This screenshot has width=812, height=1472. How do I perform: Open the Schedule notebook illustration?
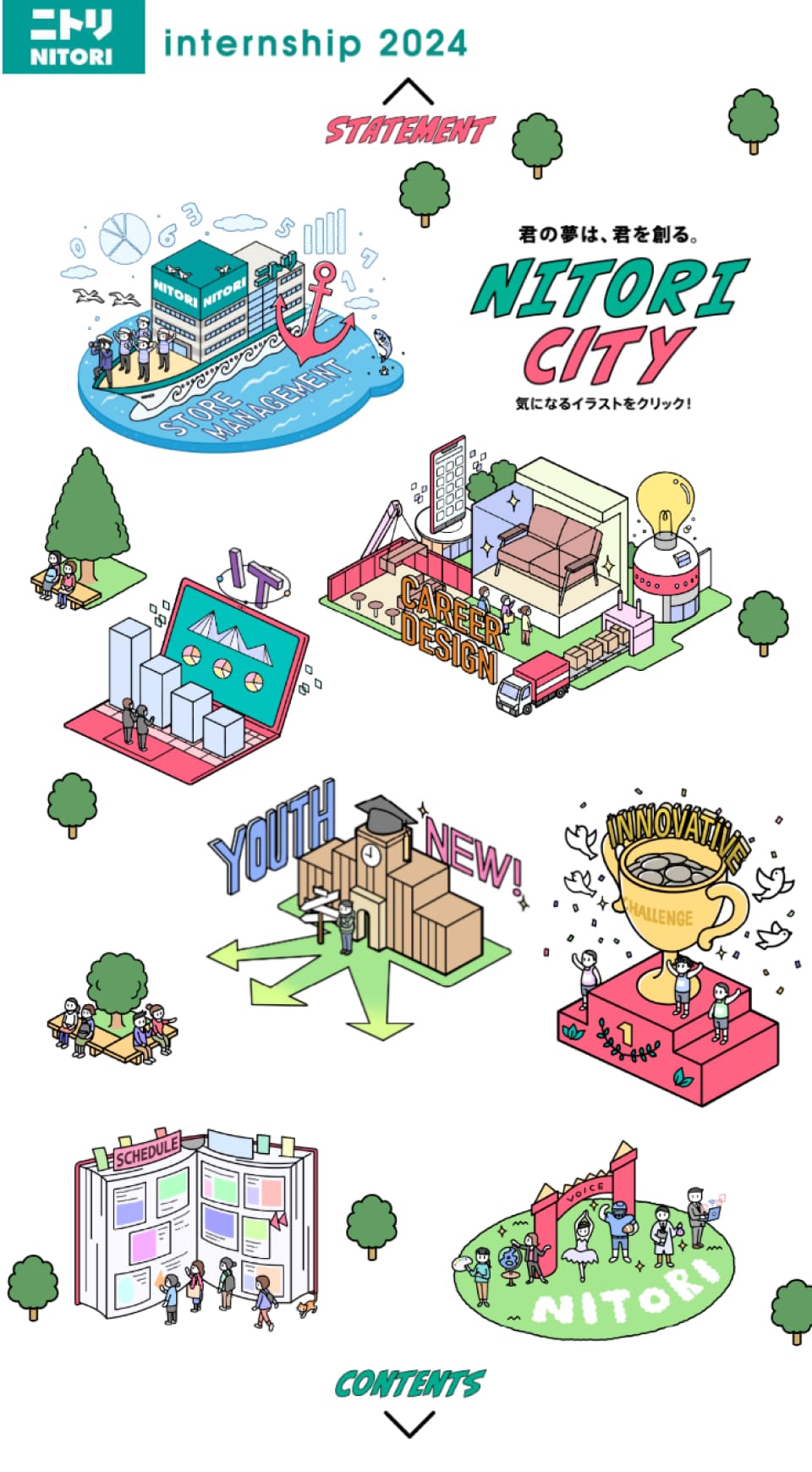point(195,1227)
